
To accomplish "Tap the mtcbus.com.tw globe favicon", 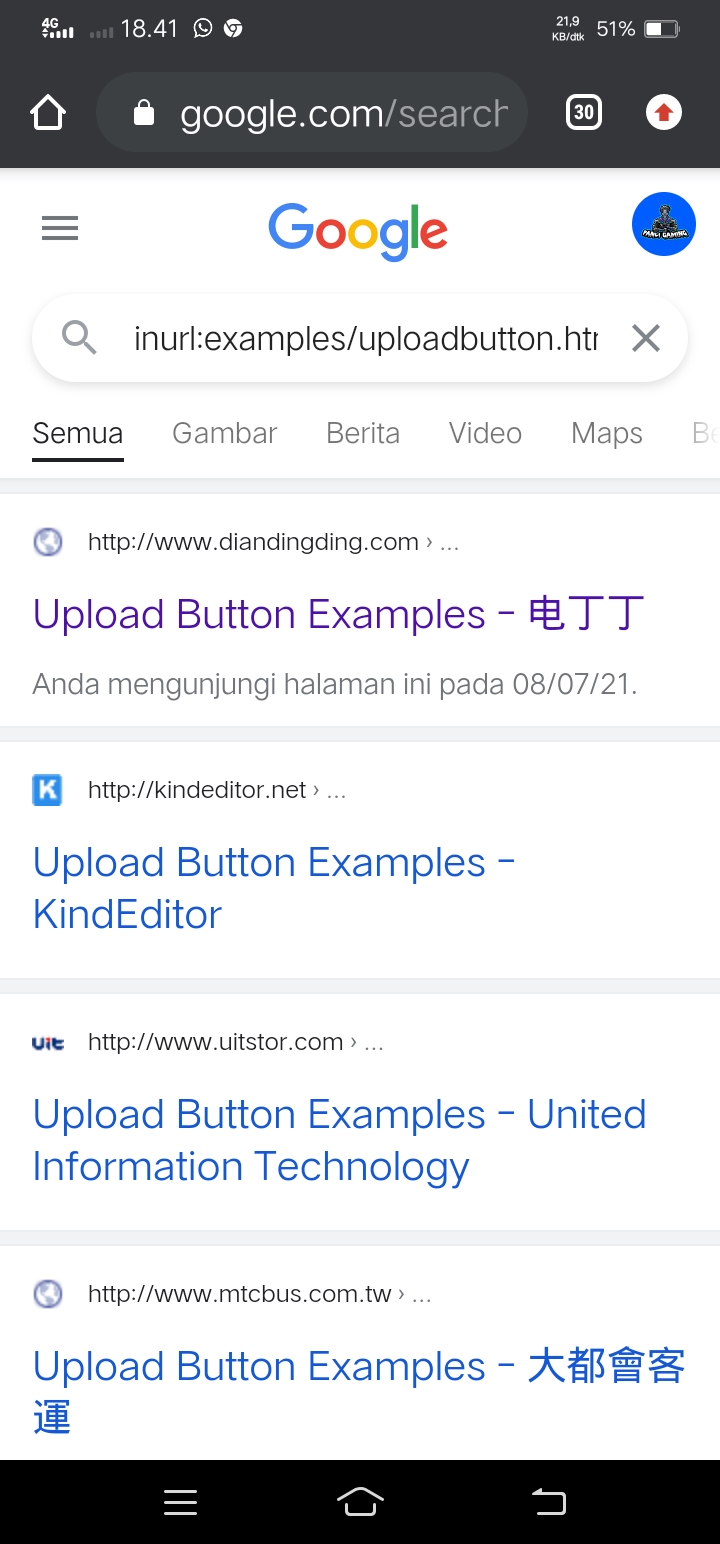I will pos(47,1293).
